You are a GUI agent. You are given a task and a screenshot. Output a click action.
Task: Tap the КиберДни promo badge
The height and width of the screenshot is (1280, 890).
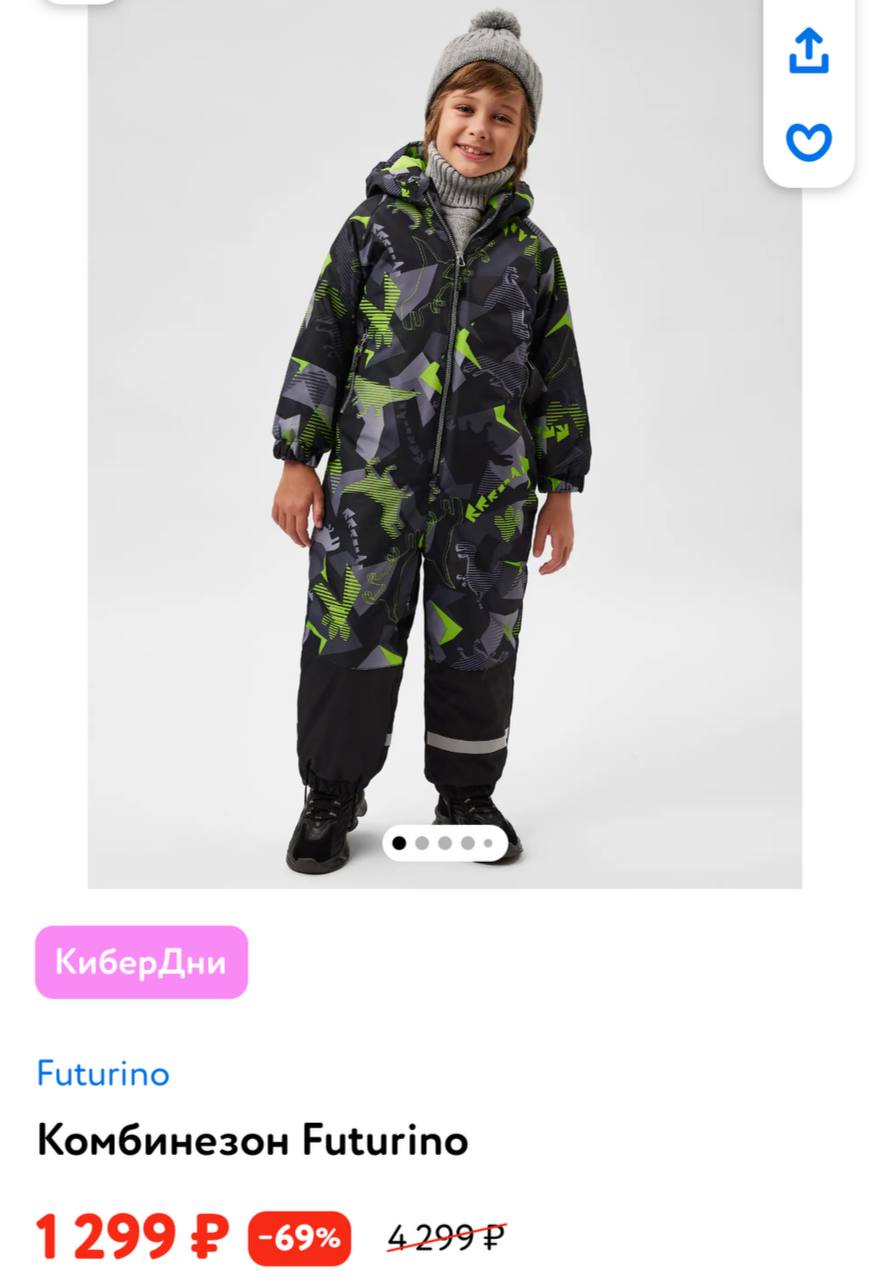pyautogui.click(x=141, y=962)
